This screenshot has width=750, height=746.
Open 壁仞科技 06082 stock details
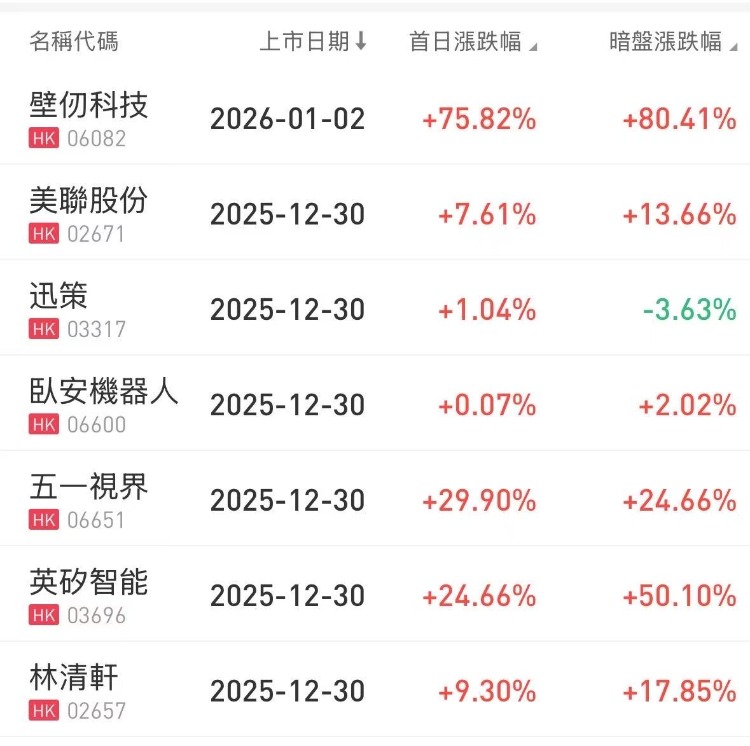click(x=89, y=118)
